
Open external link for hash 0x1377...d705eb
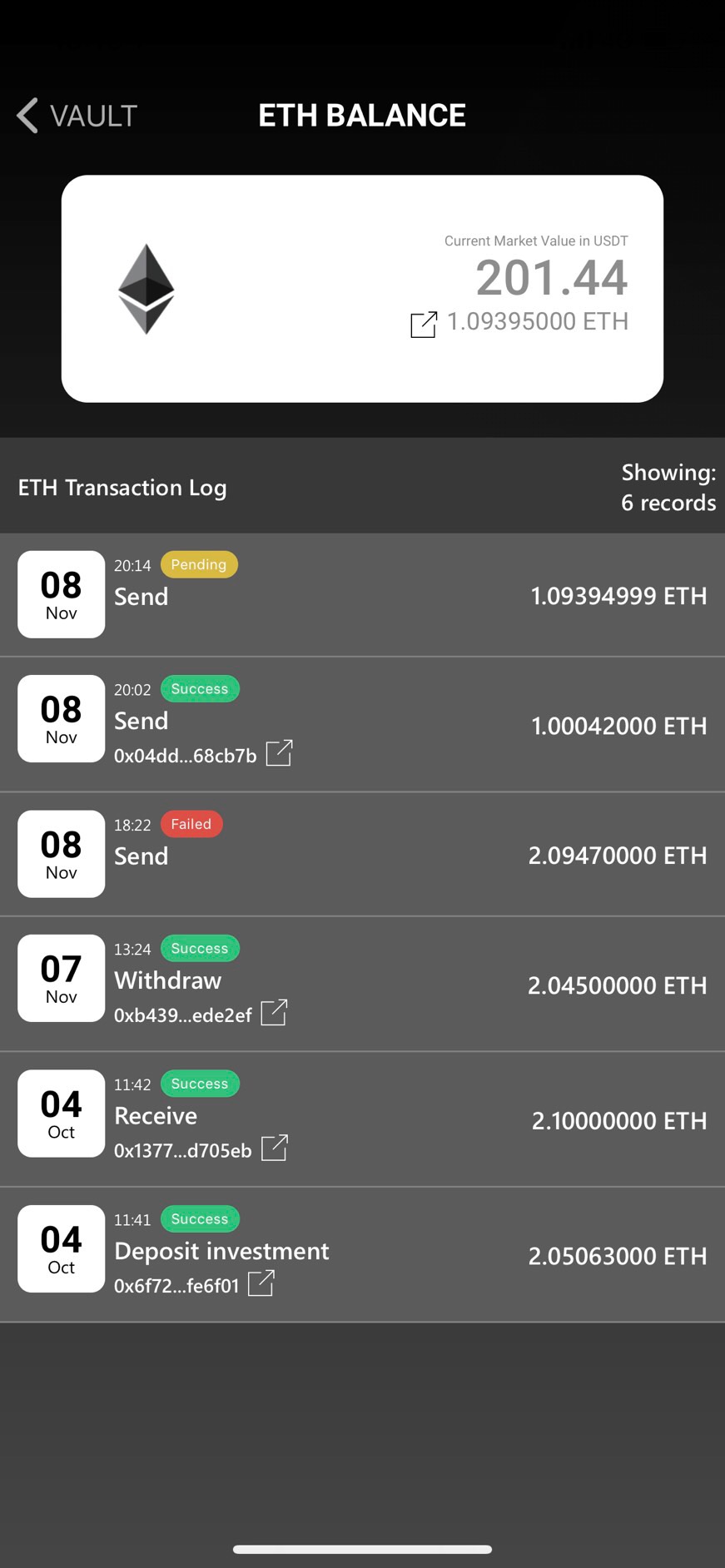(x=274, y=1149)
